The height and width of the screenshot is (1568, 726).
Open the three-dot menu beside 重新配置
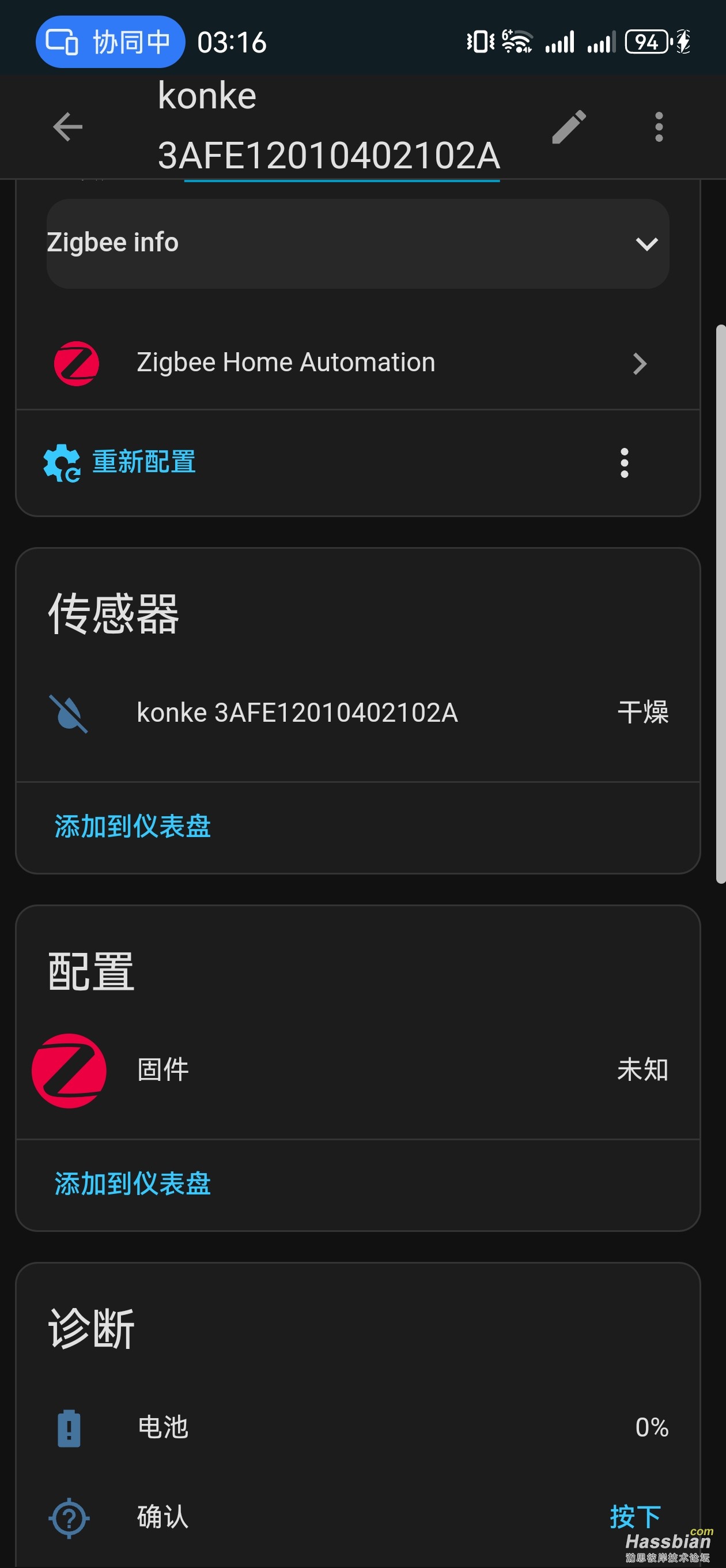[x=625, y=462]
